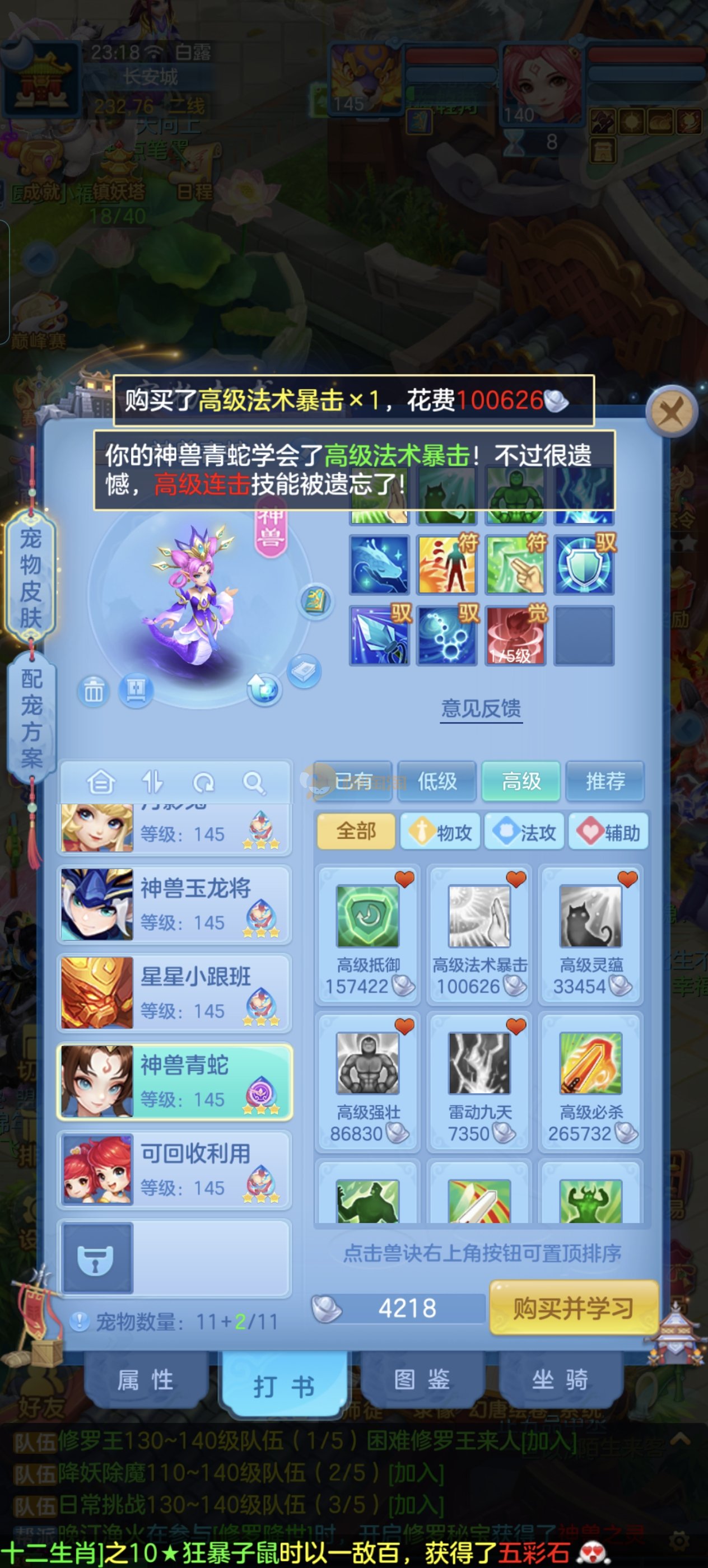Open 宠物皮肤 side tab
Screen dimensions: 708x1568
point(31,577)
